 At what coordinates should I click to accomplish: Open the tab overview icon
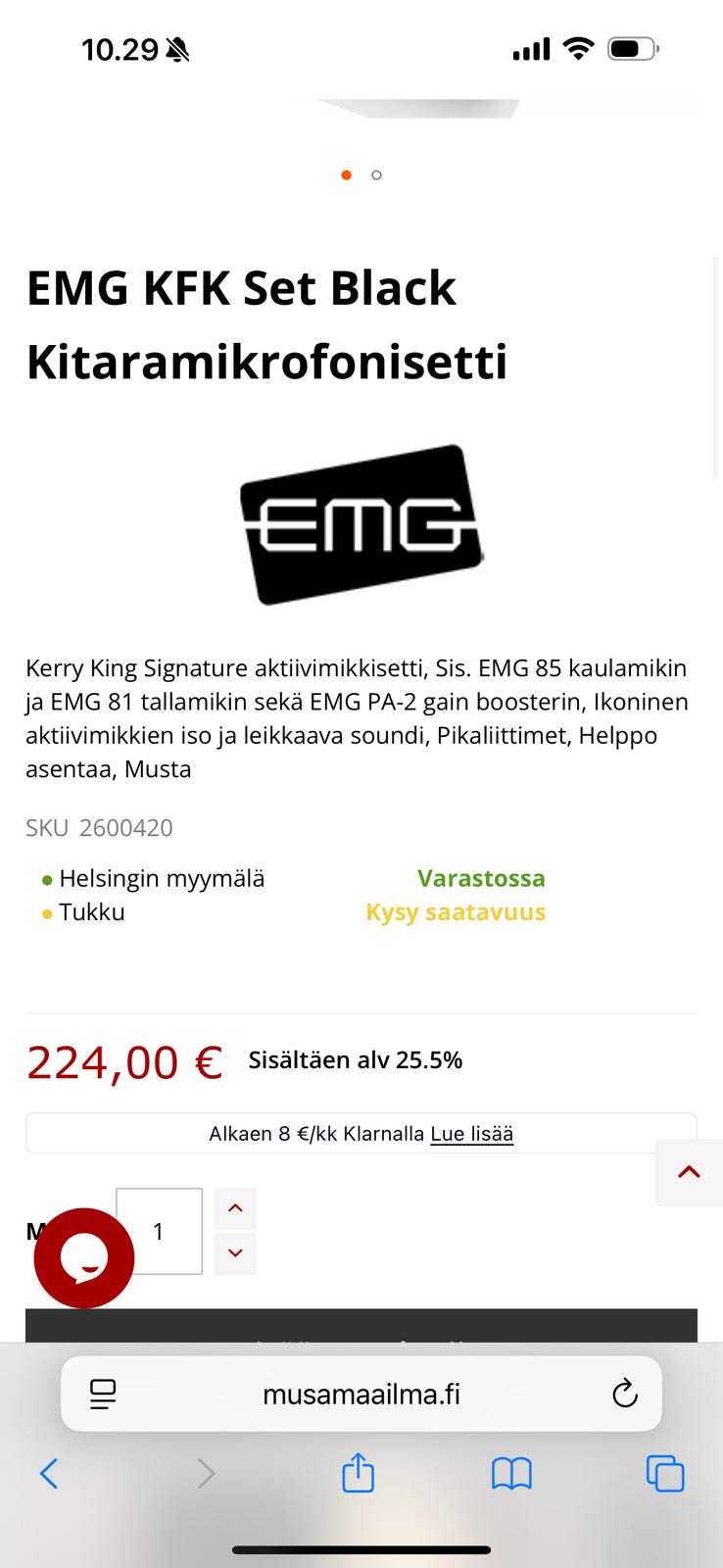(664, 1473)
